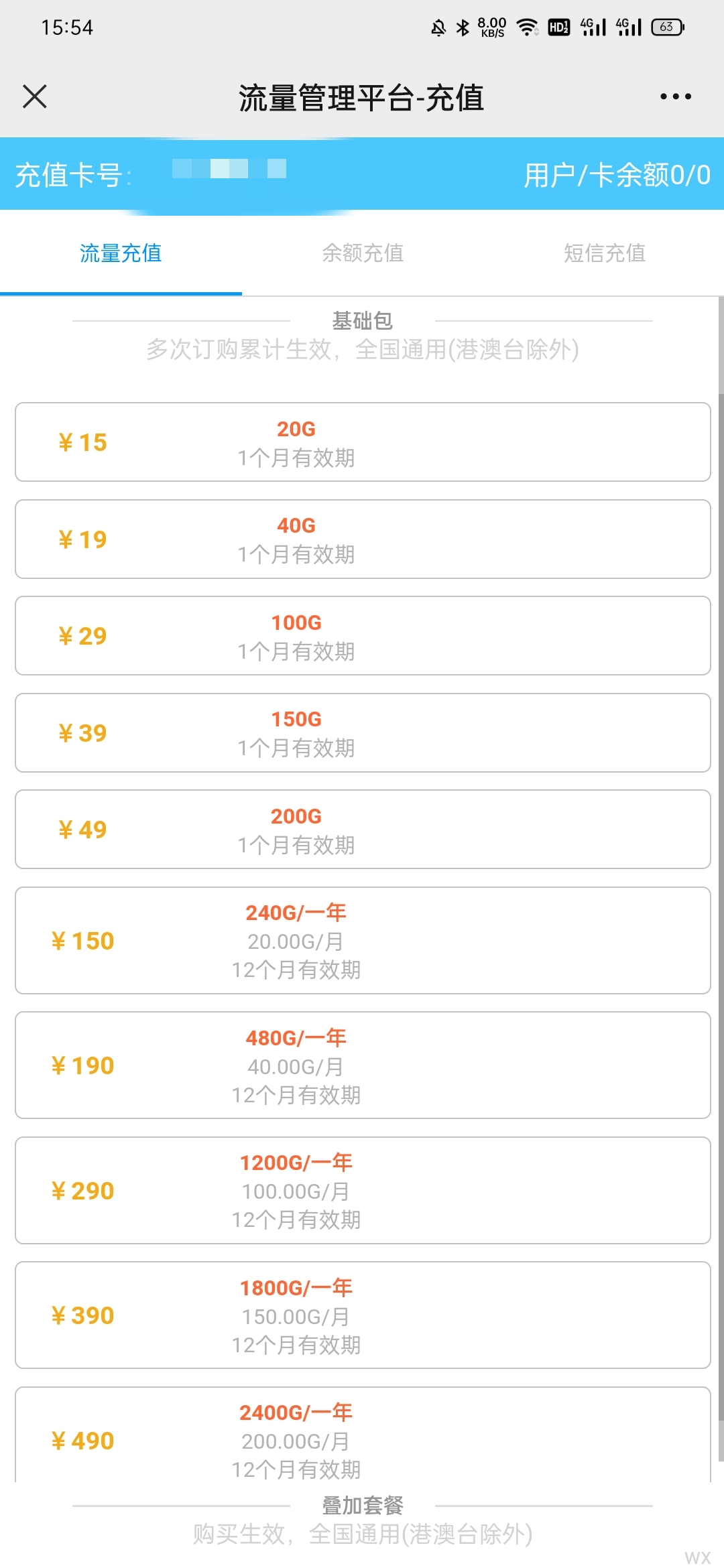
Task: Switch to the 短信充值 tab
Action: tap(604, 253)
